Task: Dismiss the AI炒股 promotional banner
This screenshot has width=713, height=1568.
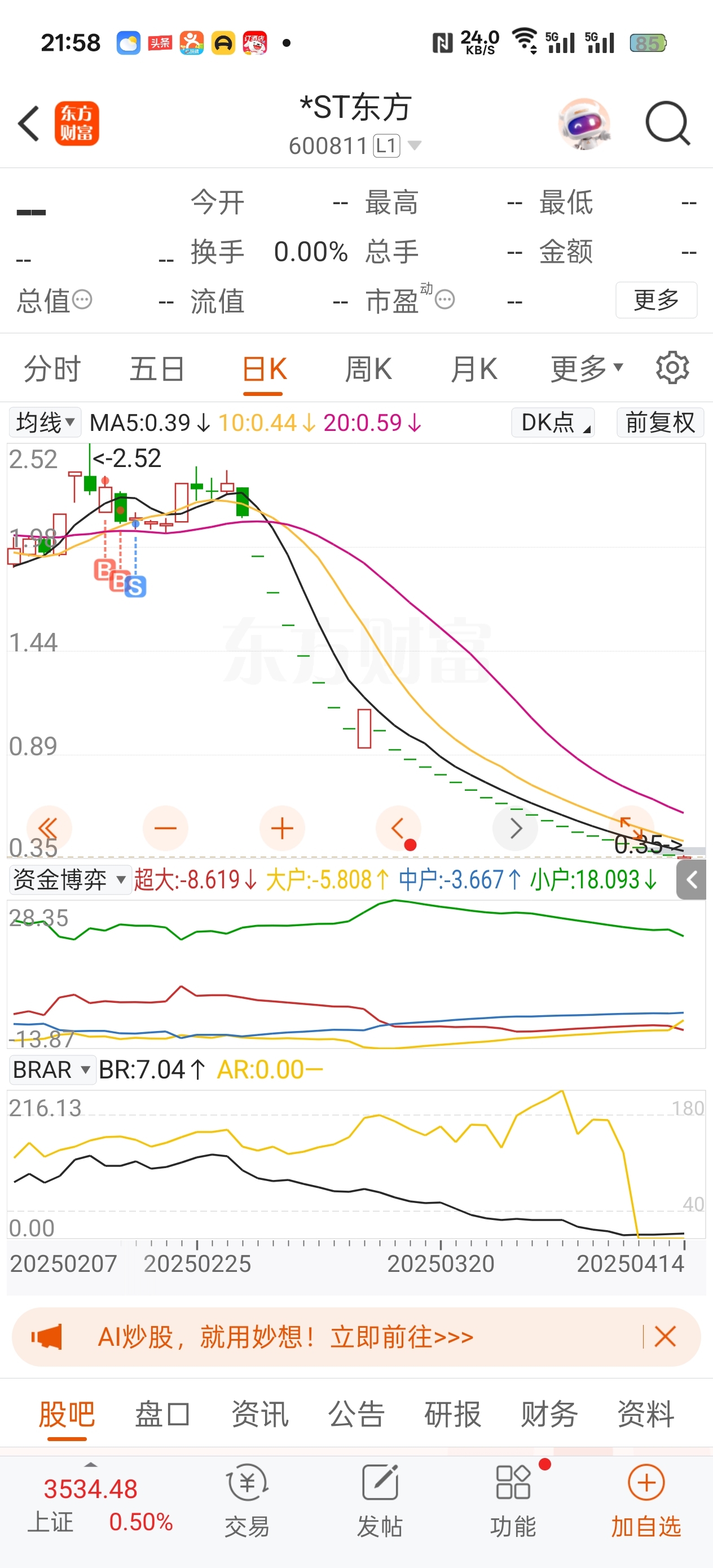Action: (665, 1337)
